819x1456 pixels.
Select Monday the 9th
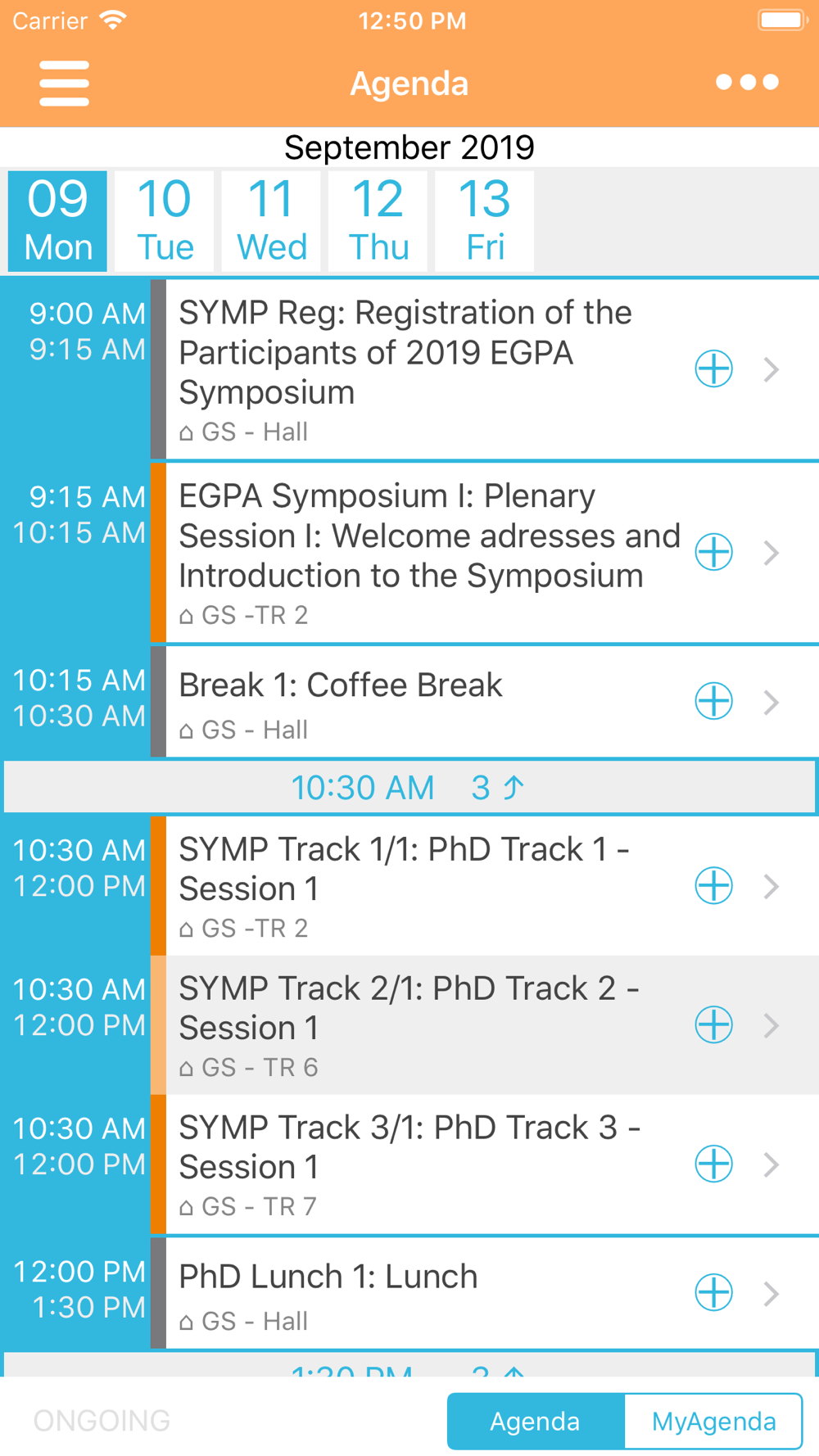coord(57,221)
